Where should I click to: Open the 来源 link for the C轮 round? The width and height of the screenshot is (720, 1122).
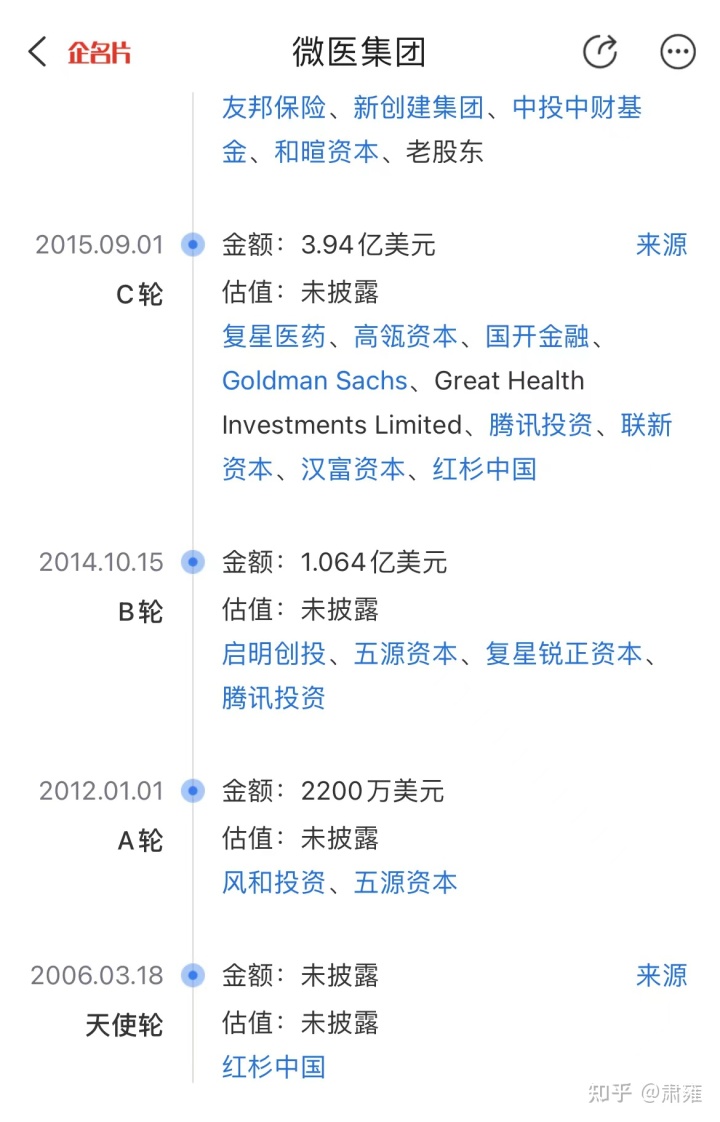pos(661,244)
